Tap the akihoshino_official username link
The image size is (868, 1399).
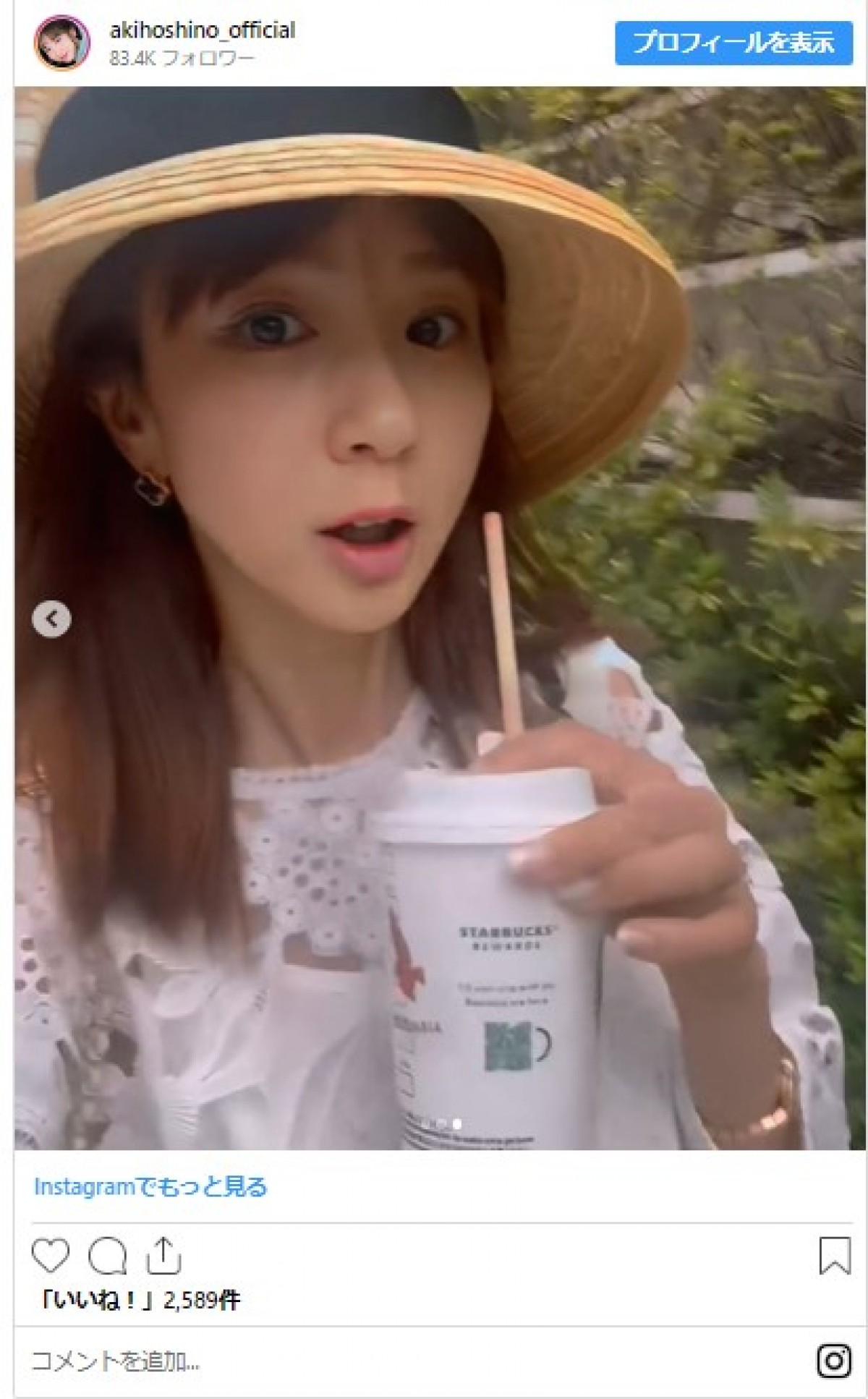[x=203, y=30]
